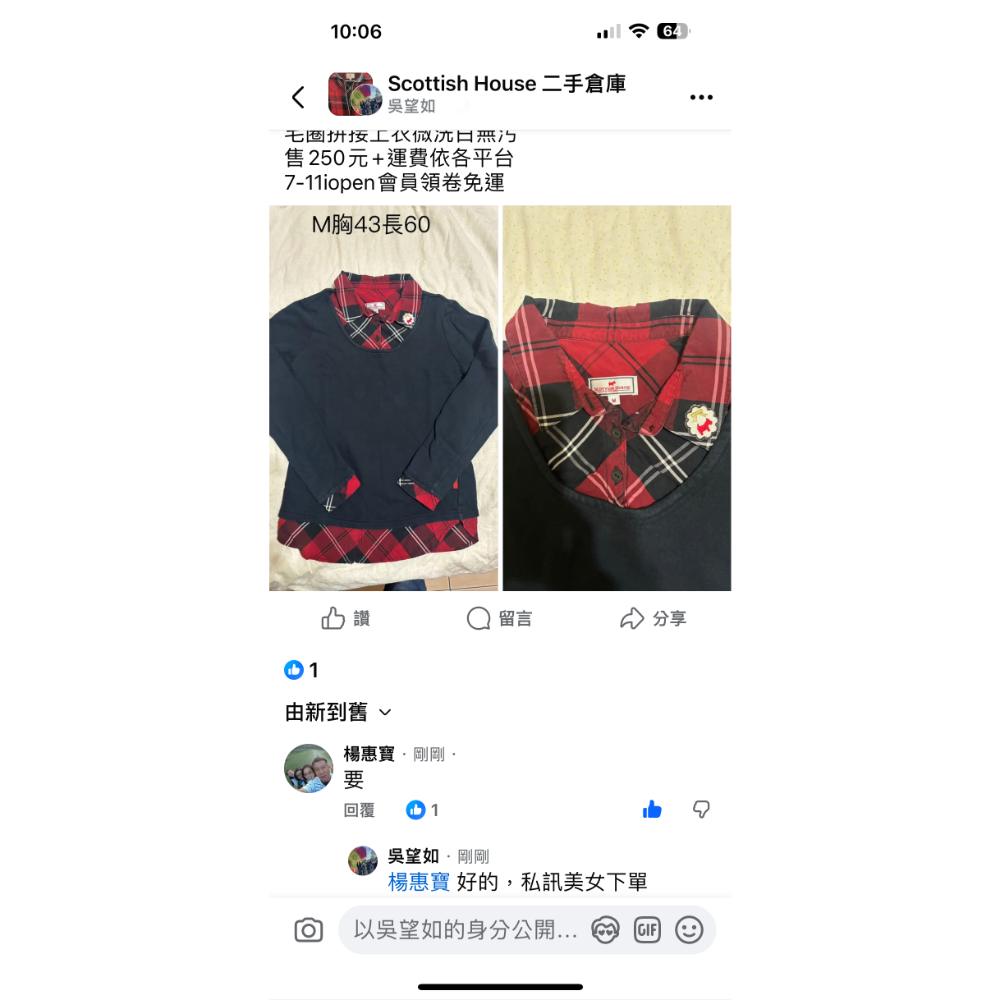Screen dimensions: 1000x1000
Task: Open the emoji picker
Action: (689, 931)
